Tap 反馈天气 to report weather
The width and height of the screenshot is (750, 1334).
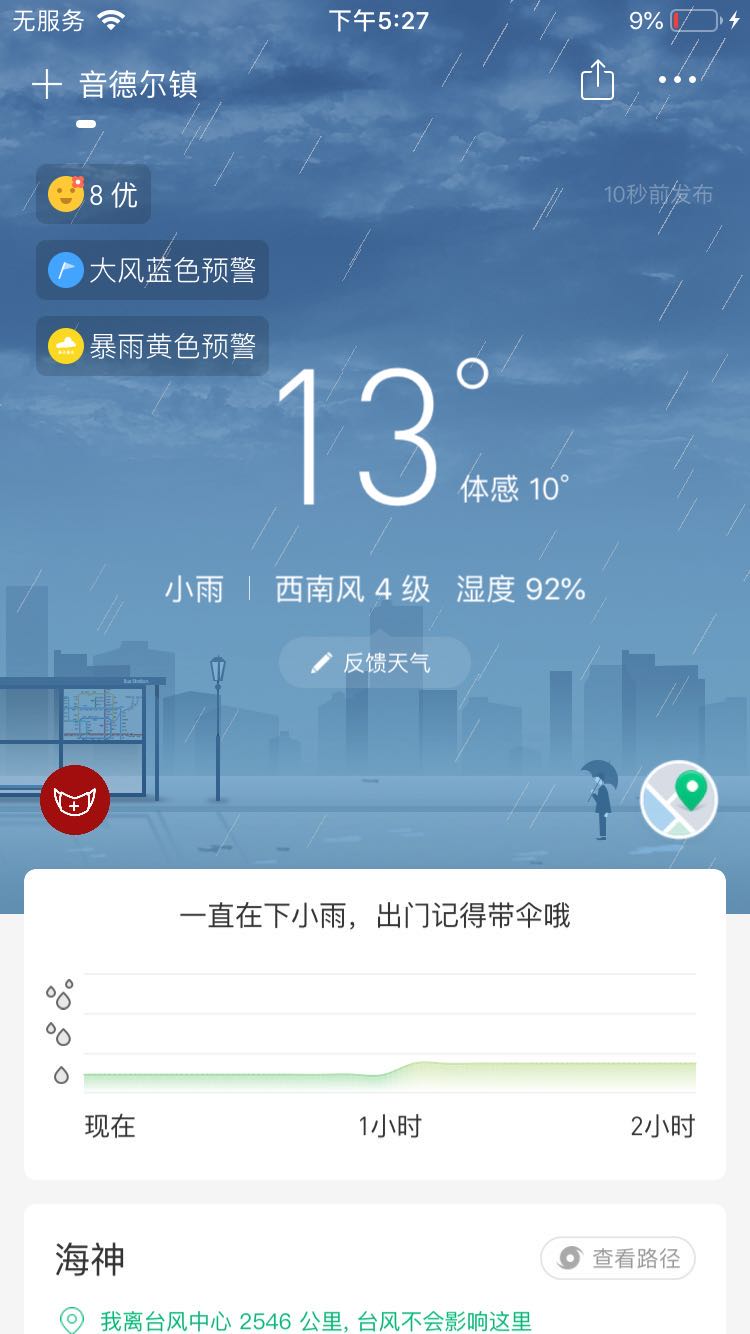coord(374,663)
